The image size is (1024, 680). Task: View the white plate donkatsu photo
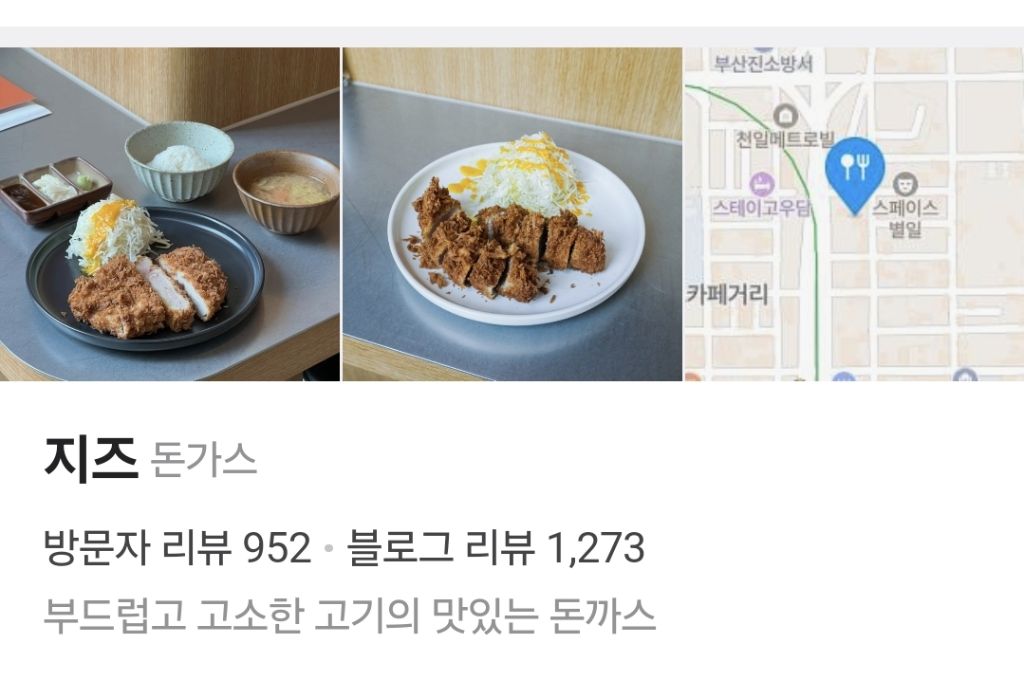tap(512, 214)
